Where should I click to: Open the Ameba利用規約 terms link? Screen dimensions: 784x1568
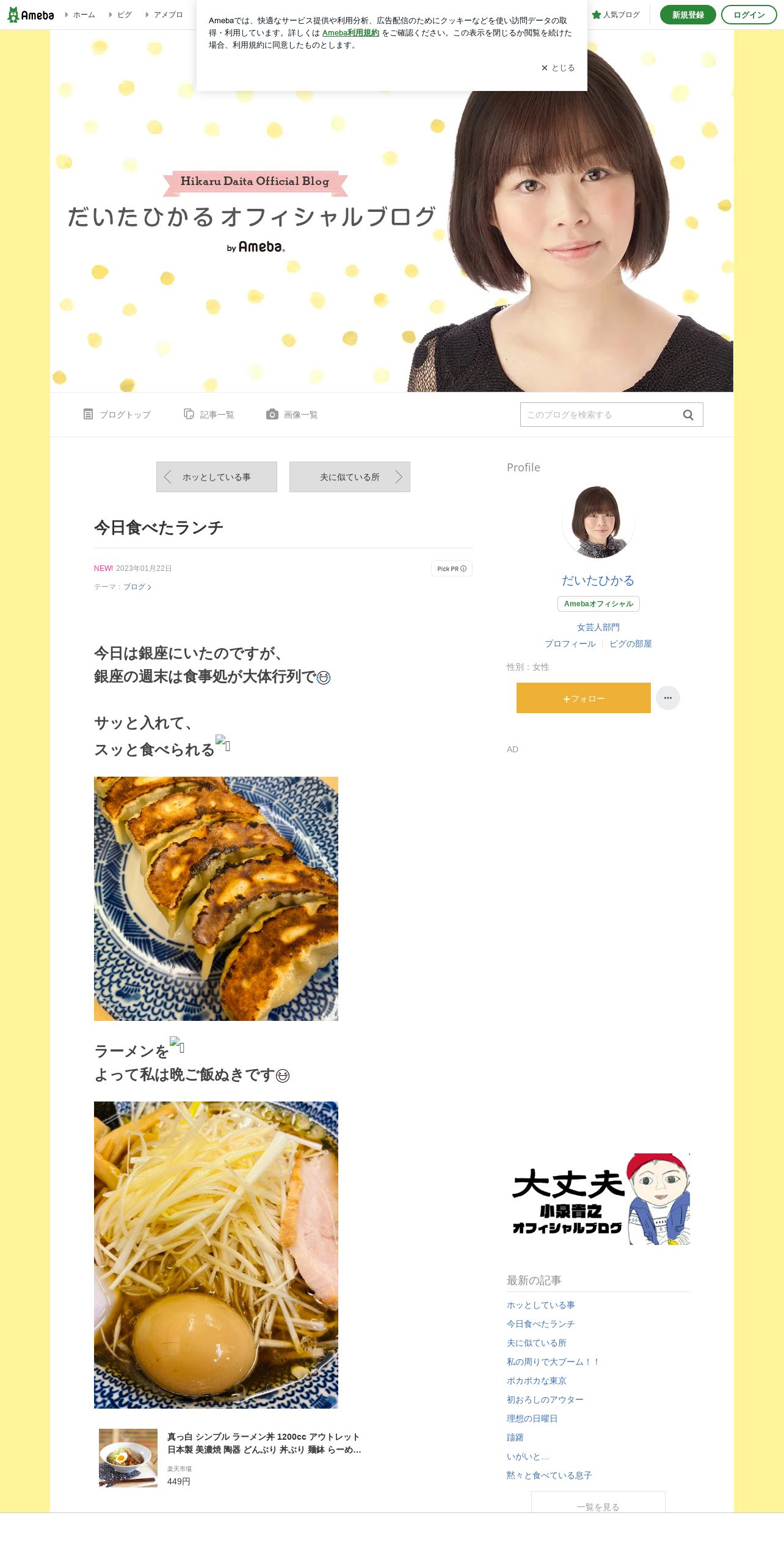pos(350,33)
